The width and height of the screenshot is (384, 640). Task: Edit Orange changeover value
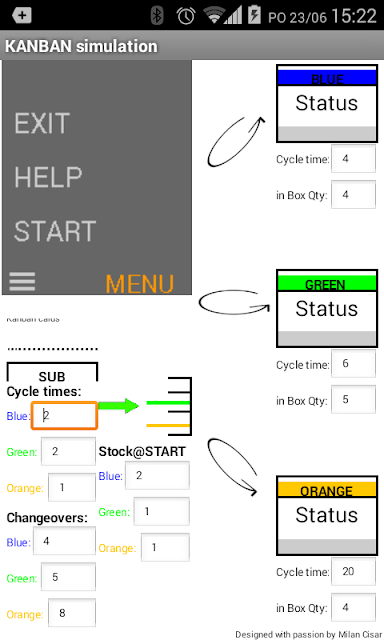point(72,613)
